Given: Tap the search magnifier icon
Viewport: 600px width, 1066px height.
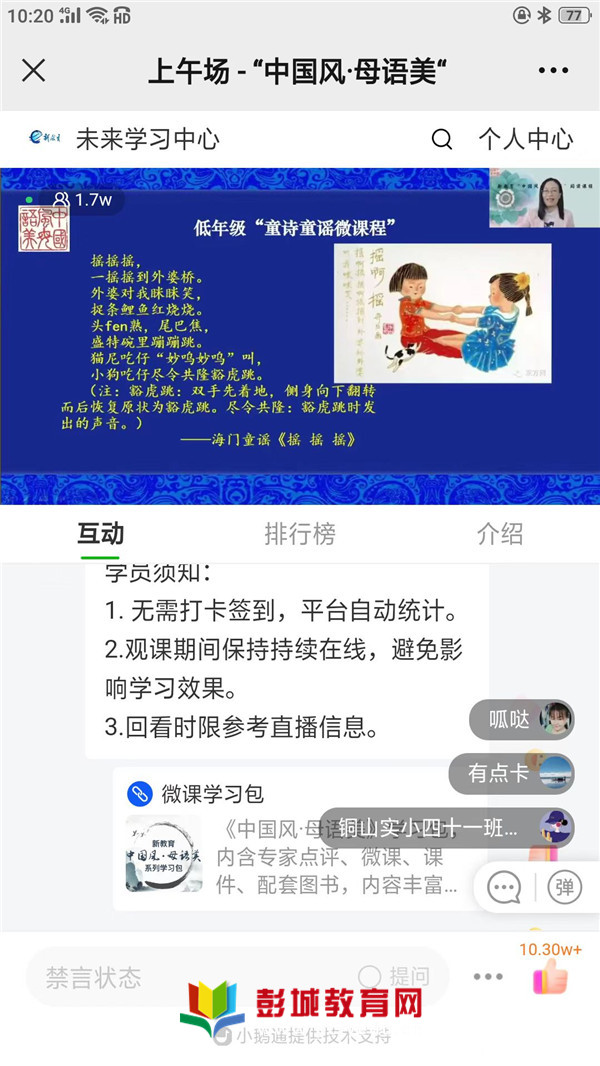Looking at the screenshot, I should (441, 139).
